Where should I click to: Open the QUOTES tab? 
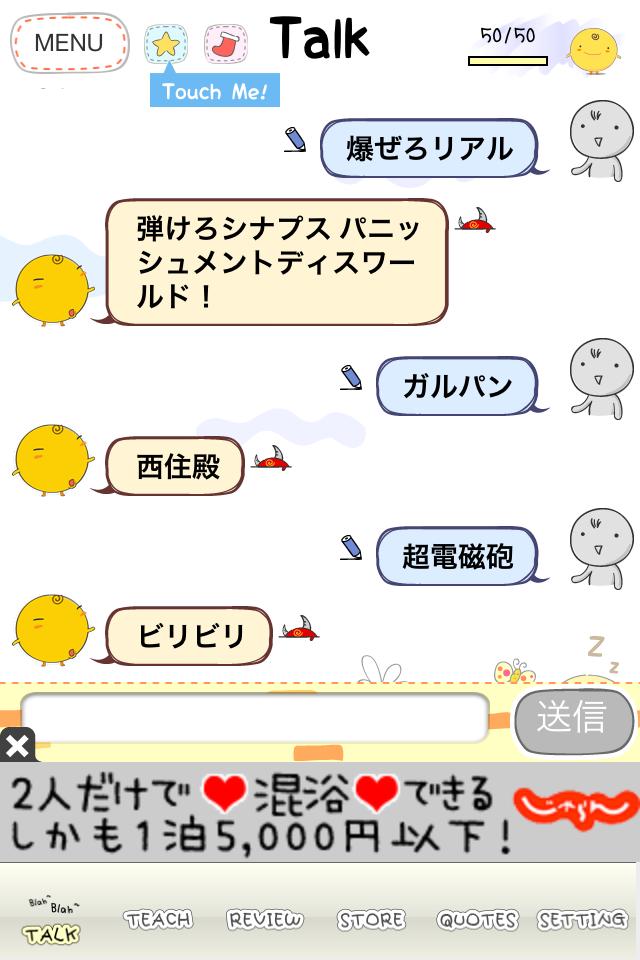[477, 920]
